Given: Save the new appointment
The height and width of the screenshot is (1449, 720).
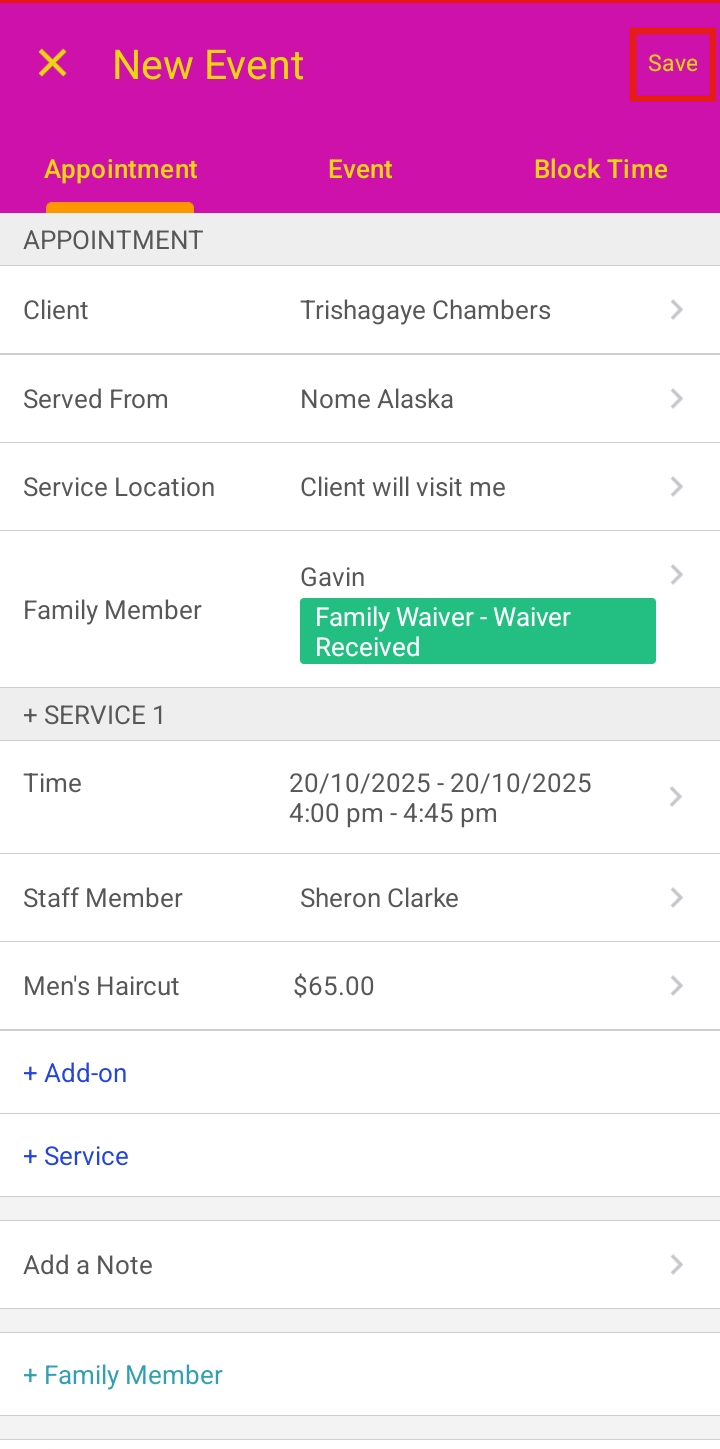Looking at the screenshot, I should 672,64.
